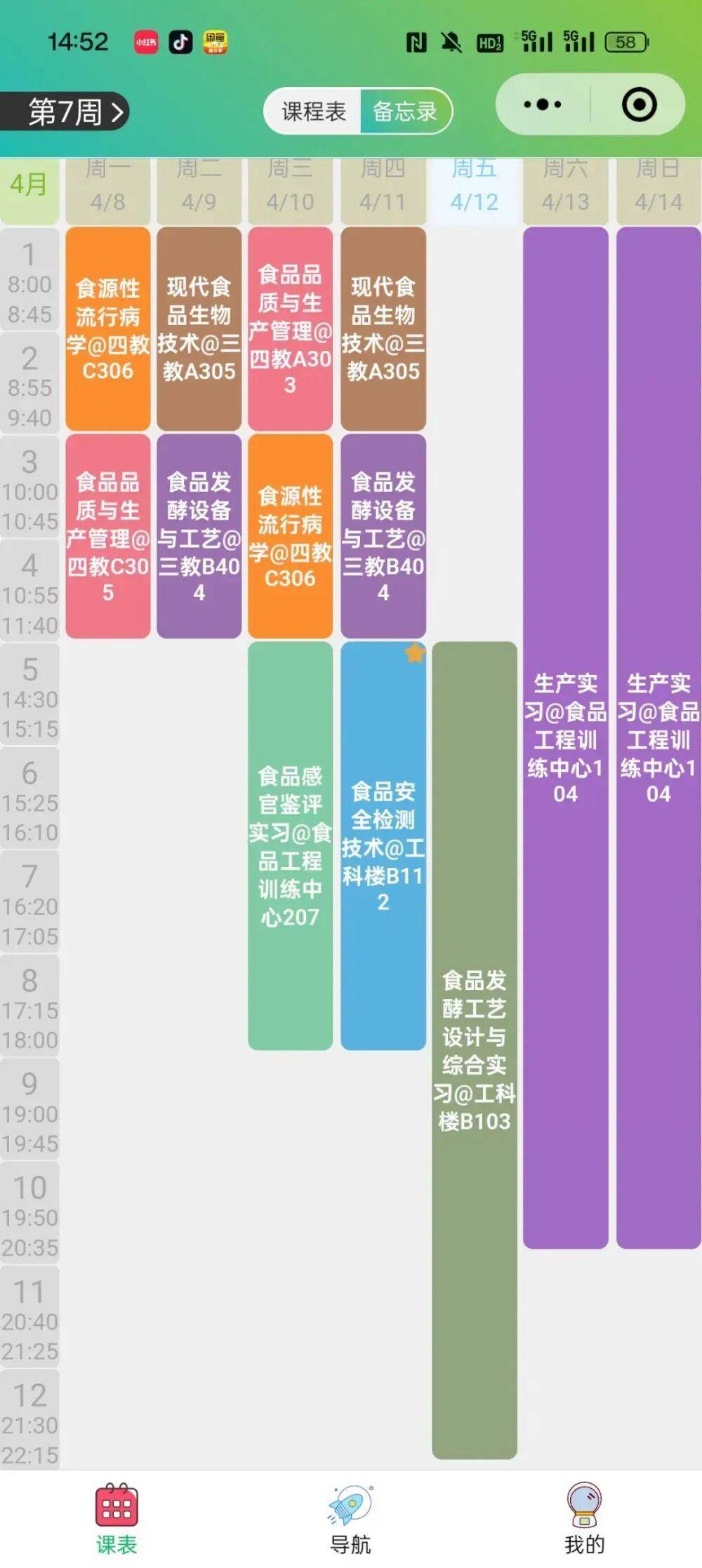
Task: Close the mini program with the circle icon
Action: click(639, 105)
